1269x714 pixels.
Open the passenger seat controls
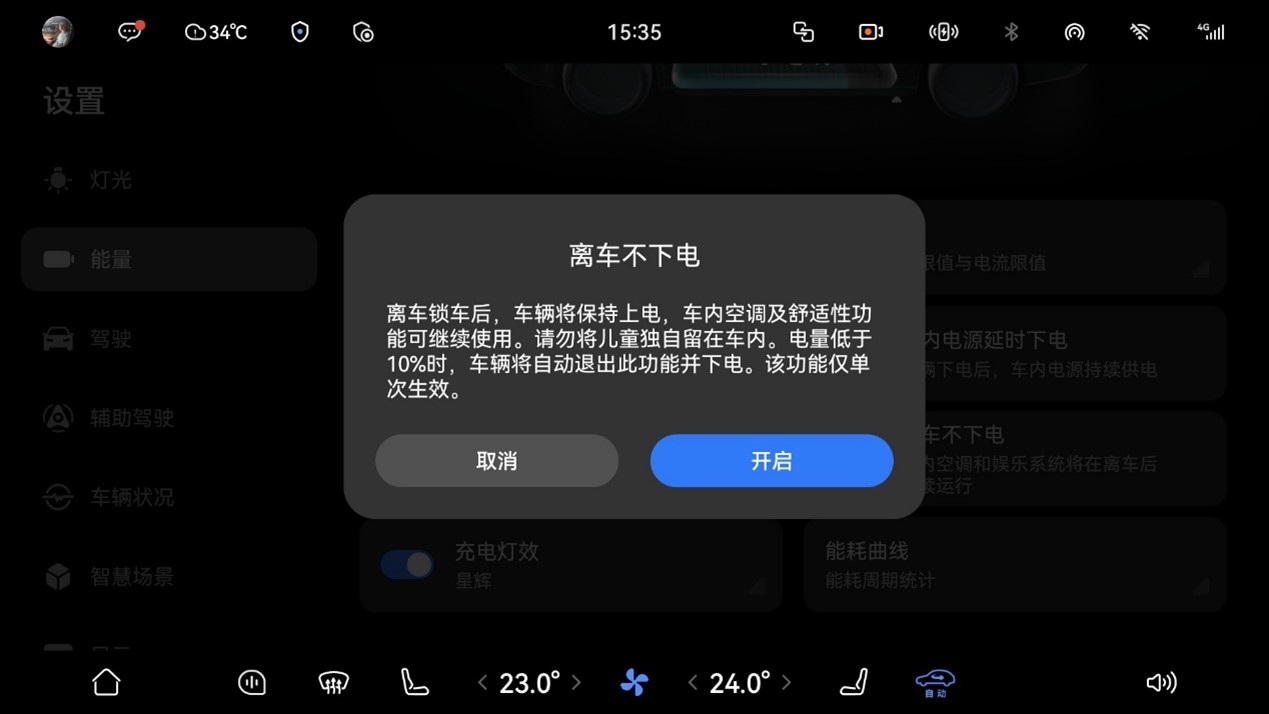point(853,682)
